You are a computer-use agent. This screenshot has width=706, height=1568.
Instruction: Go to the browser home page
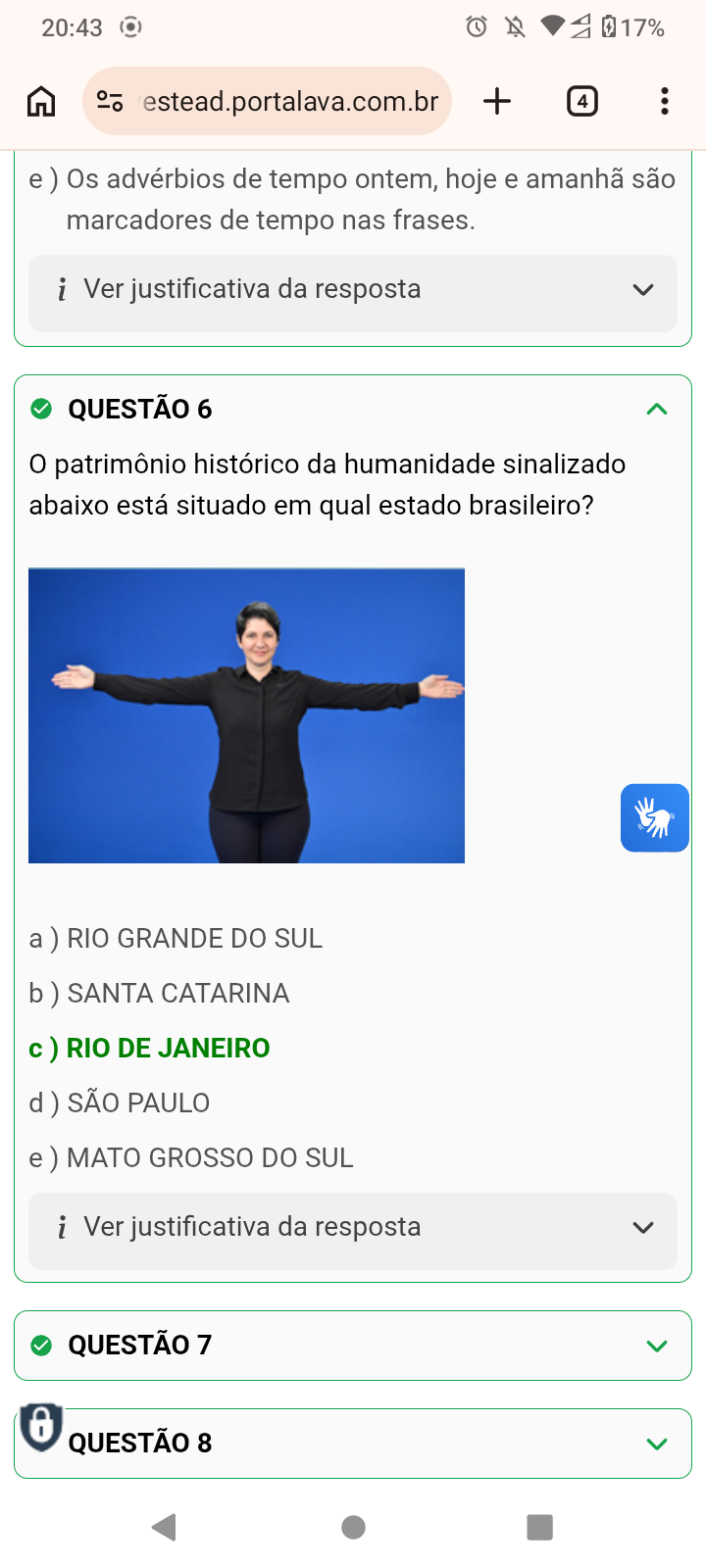coord(41,101)
